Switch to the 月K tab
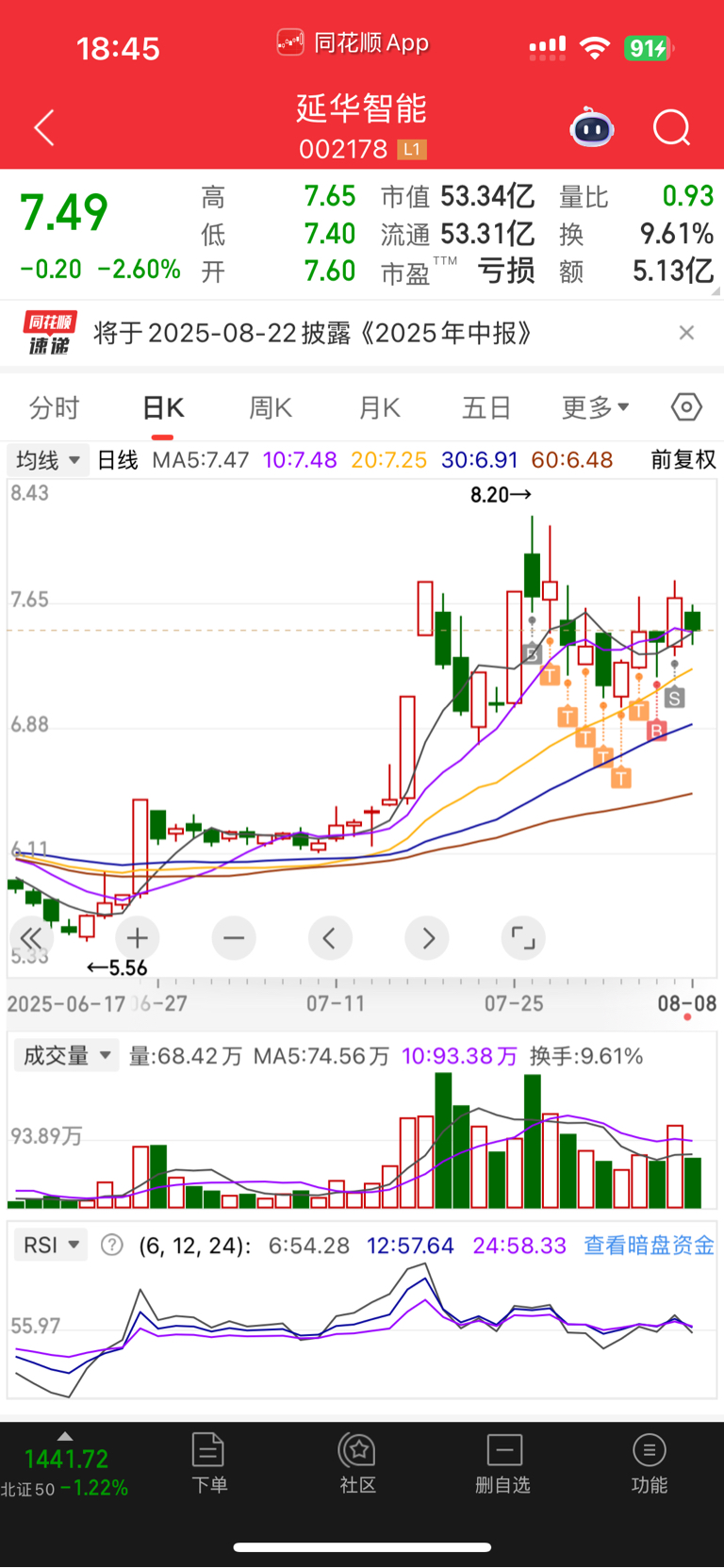The height and width of the screenshot is (1568, 724). point(380,408)
